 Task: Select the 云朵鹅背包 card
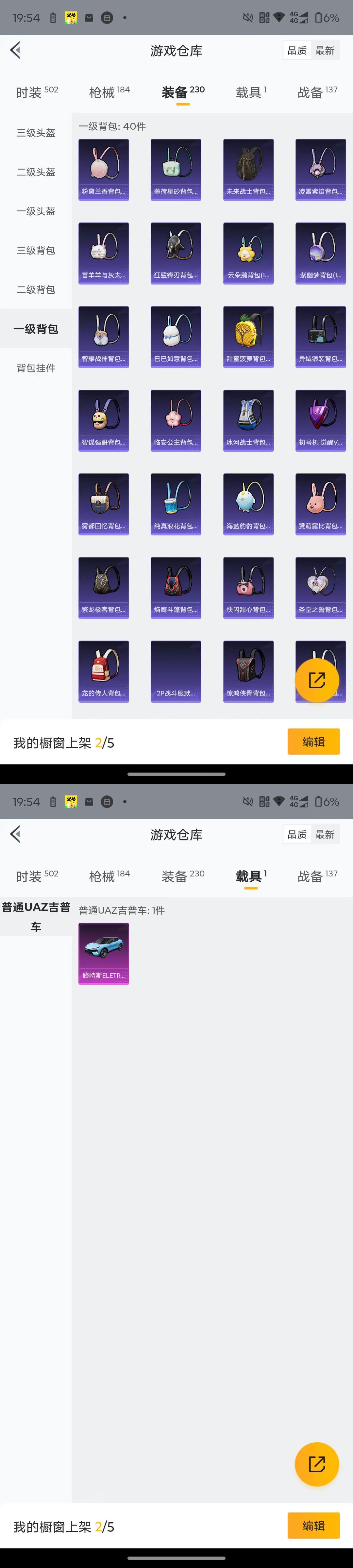[248, 253]
